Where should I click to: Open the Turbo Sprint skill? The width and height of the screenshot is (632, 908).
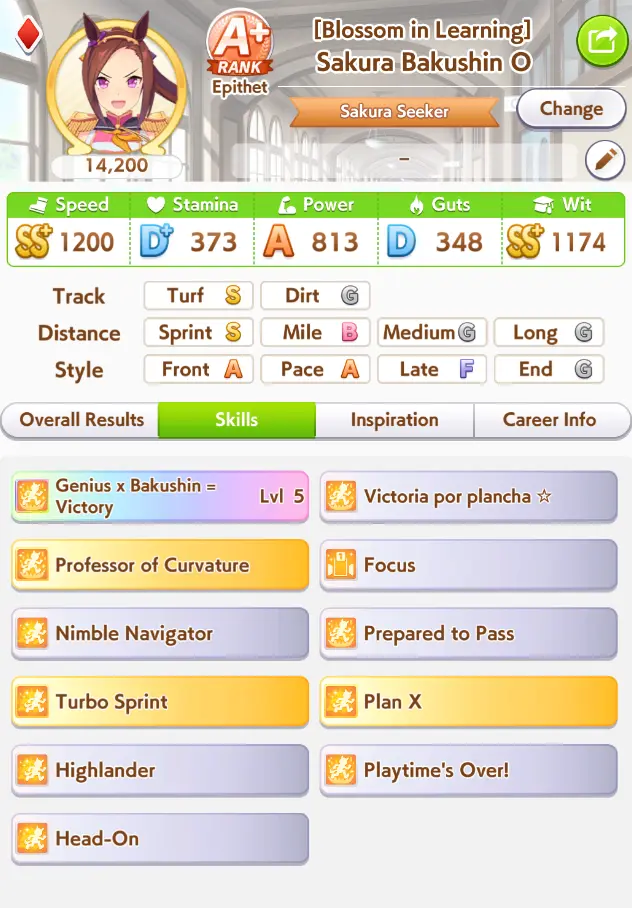[x=160, y=702]
